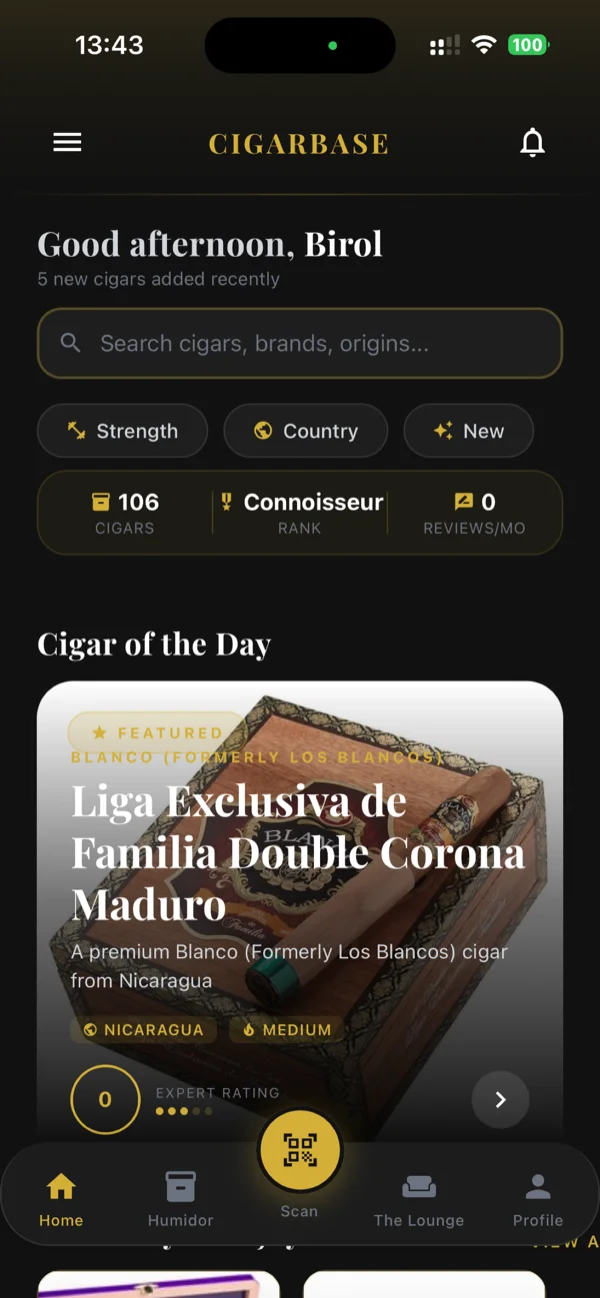Select the Home tab
Viewport: 600px width, 1298px height.
(x=61, y=1197)
